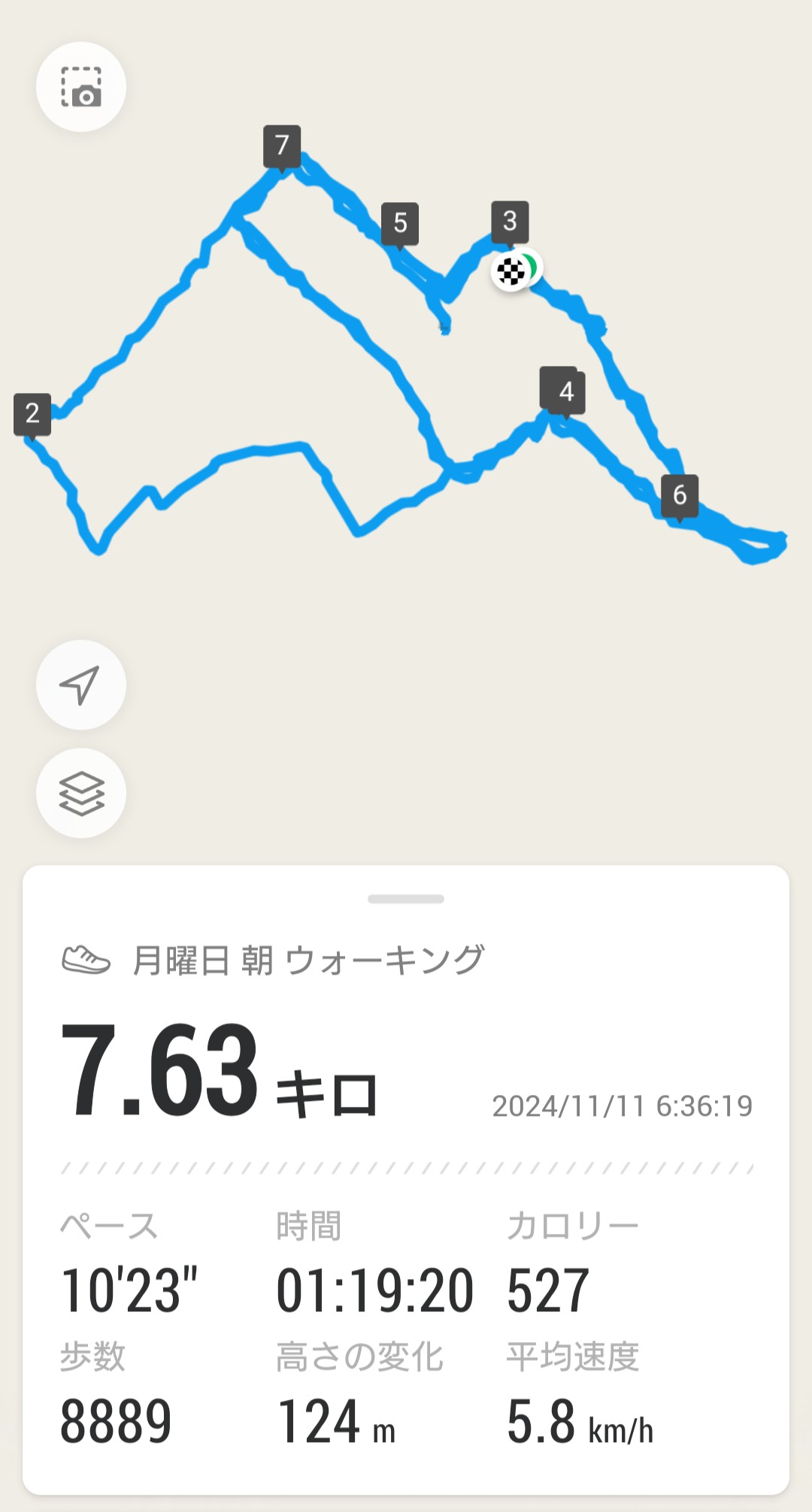Open the map layers options

(81, 794)
